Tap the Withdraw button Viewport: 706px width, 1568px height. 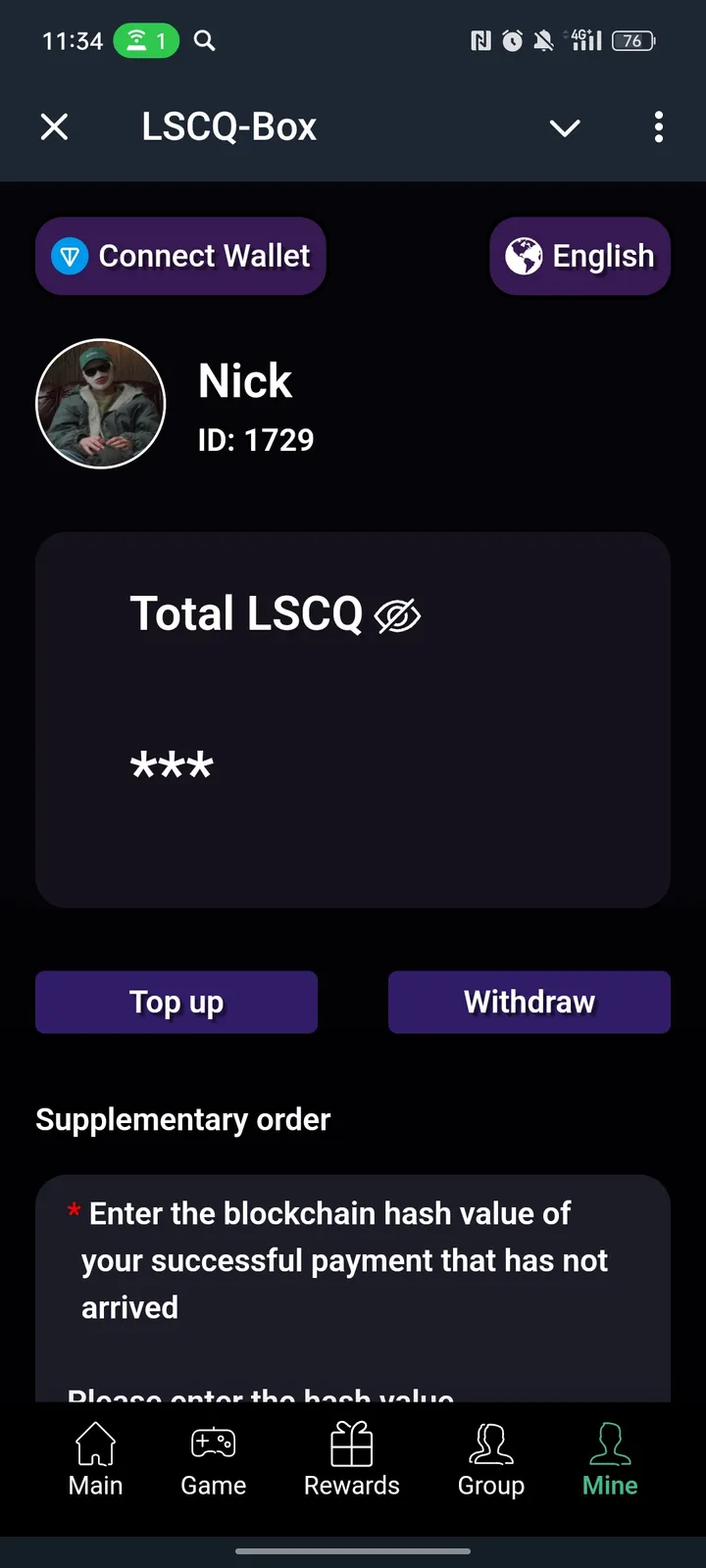click(x=529, y=1002)
